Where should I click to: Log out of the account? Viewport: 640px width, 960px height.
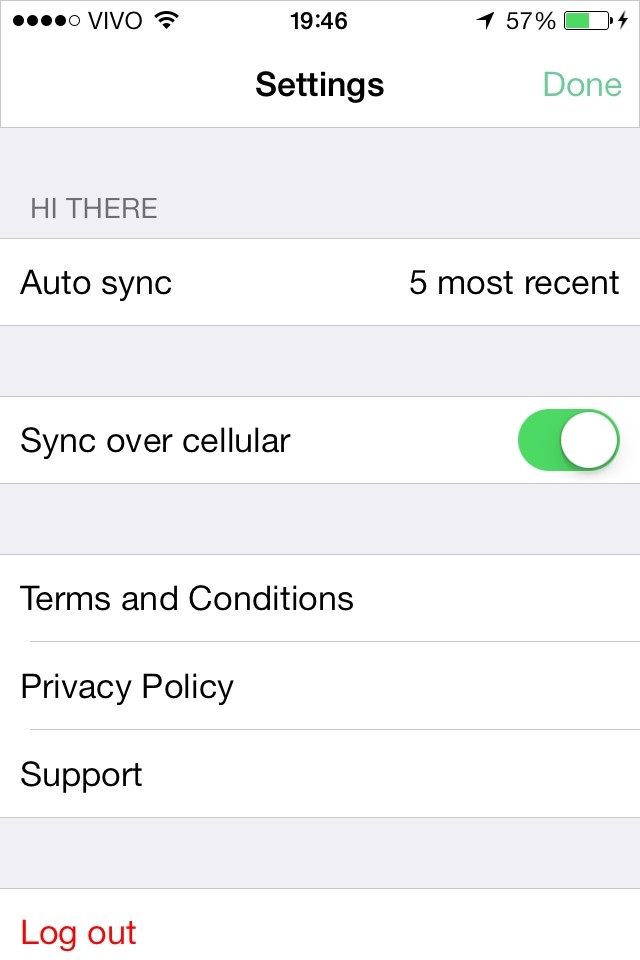point(79,933)
